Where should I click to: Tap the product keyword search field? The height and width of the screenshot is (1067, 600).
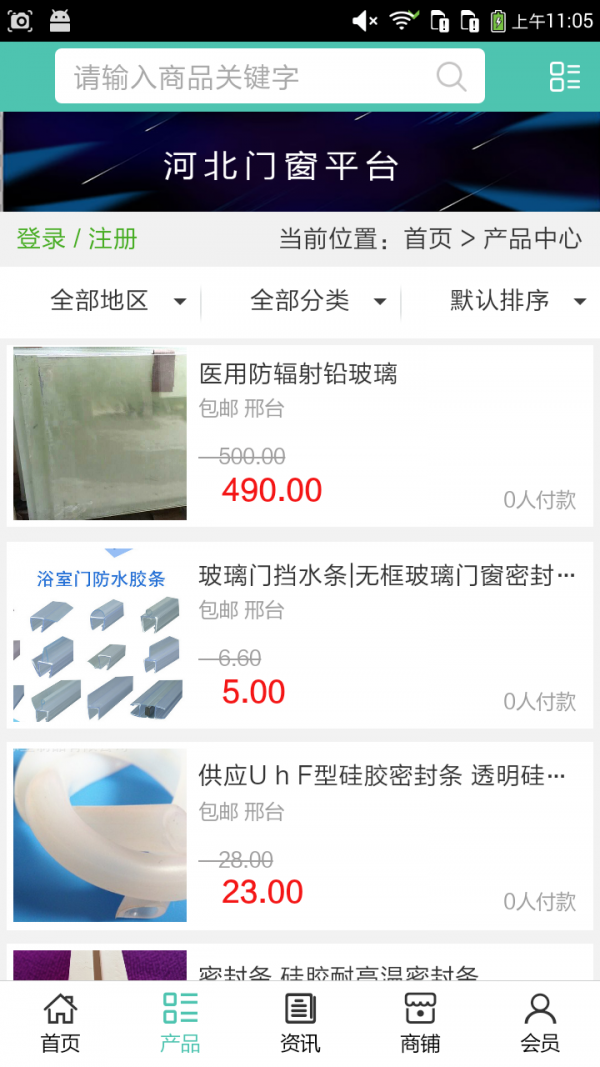250,77
